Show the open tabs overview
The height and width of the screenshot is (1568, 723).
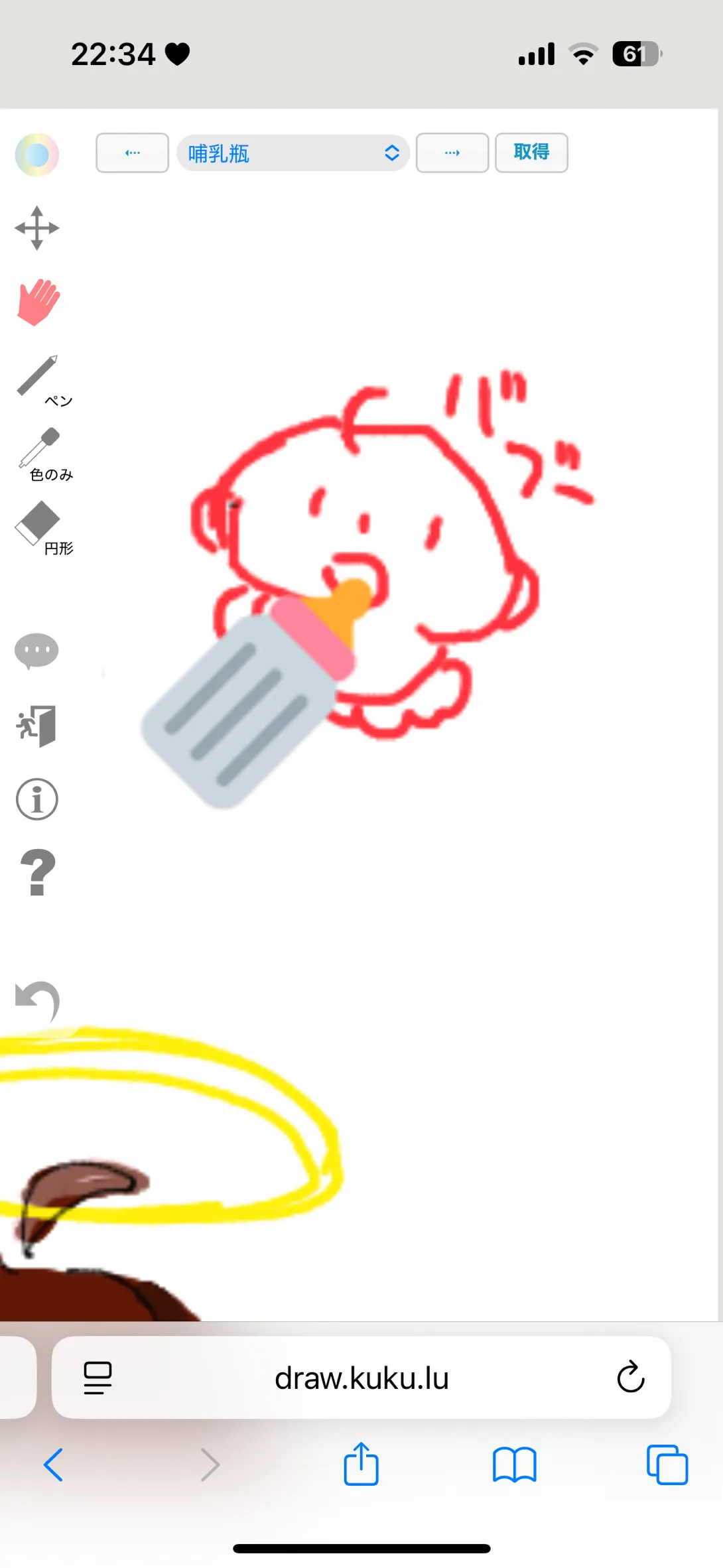667,1465
